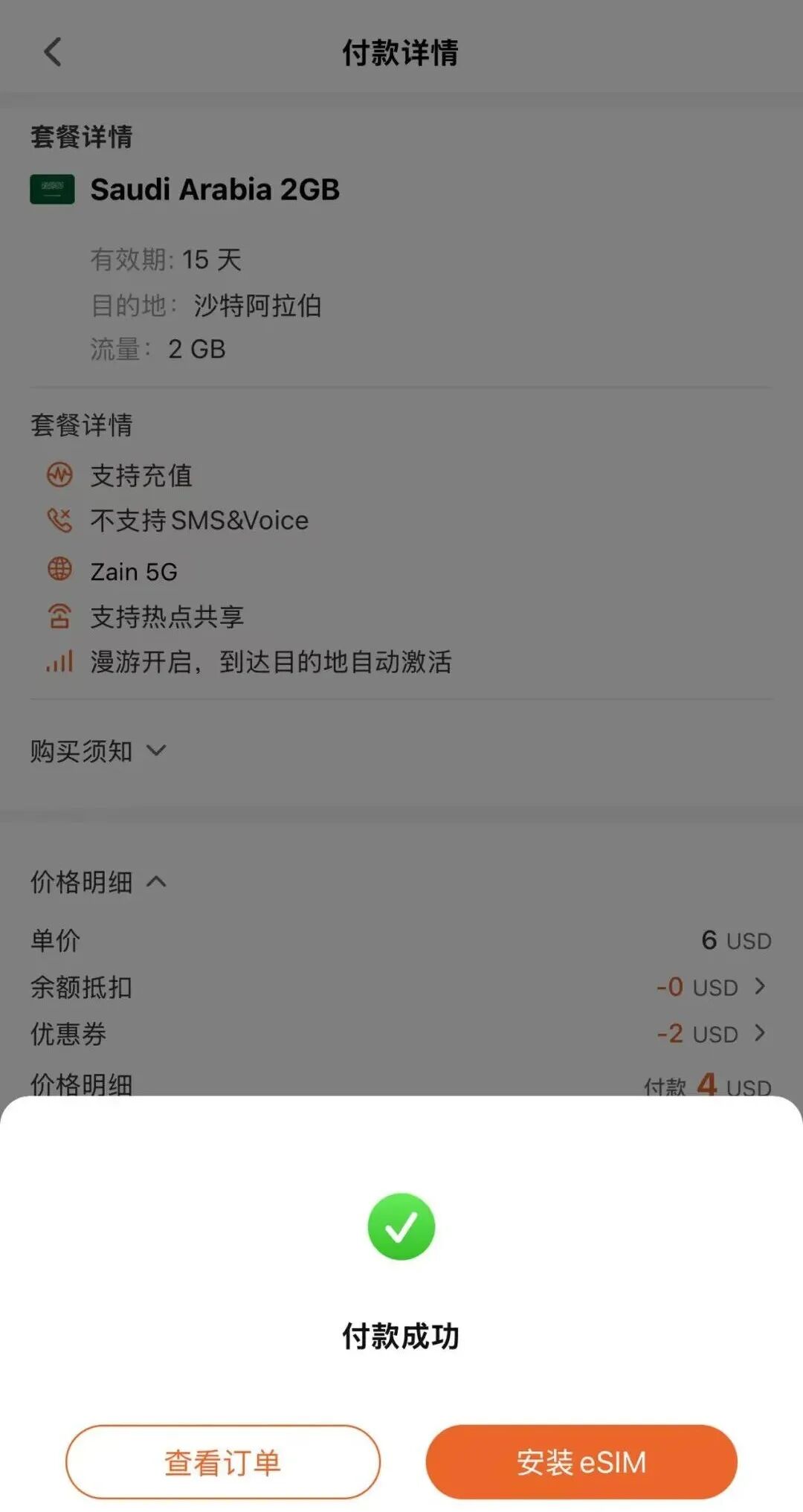This screenshot has width=803, height=1512.
Task: Open the 余额抵扣 row
Action: pos(711,987)
